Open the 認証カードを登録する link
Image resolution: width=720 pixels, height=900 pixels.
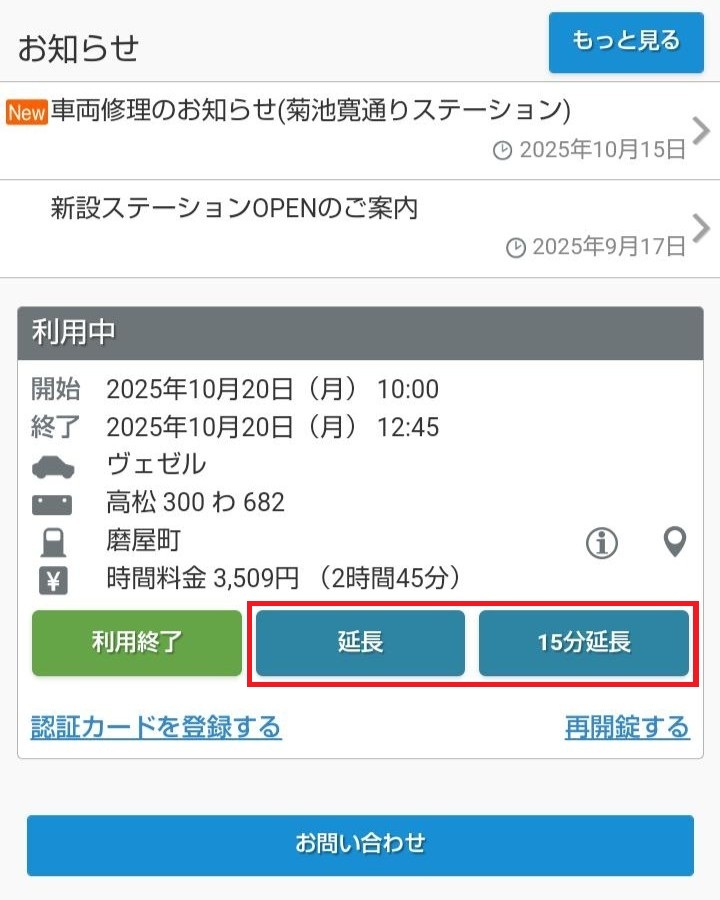(x=156, y=727)
